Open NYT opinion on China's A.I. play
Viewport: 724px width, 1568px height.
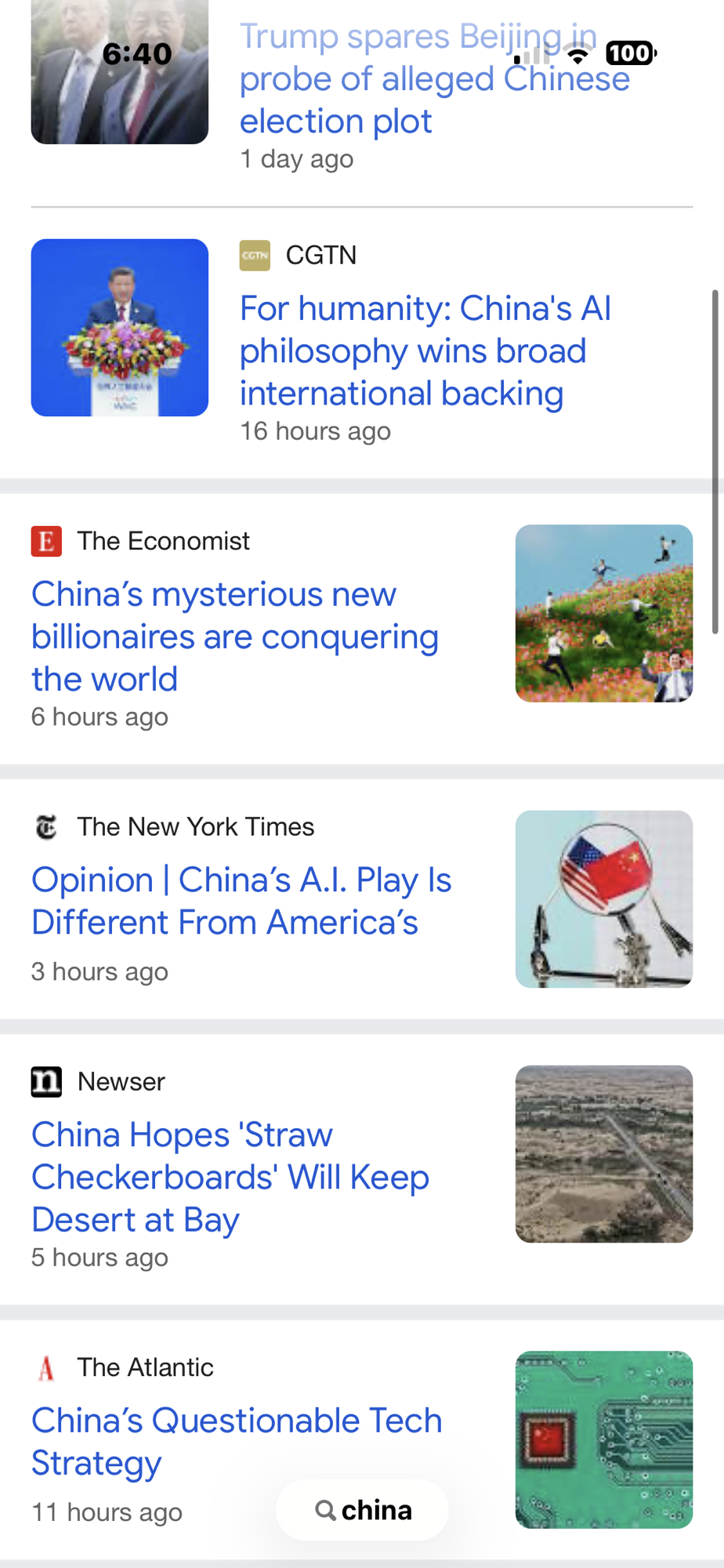(241, 901)
